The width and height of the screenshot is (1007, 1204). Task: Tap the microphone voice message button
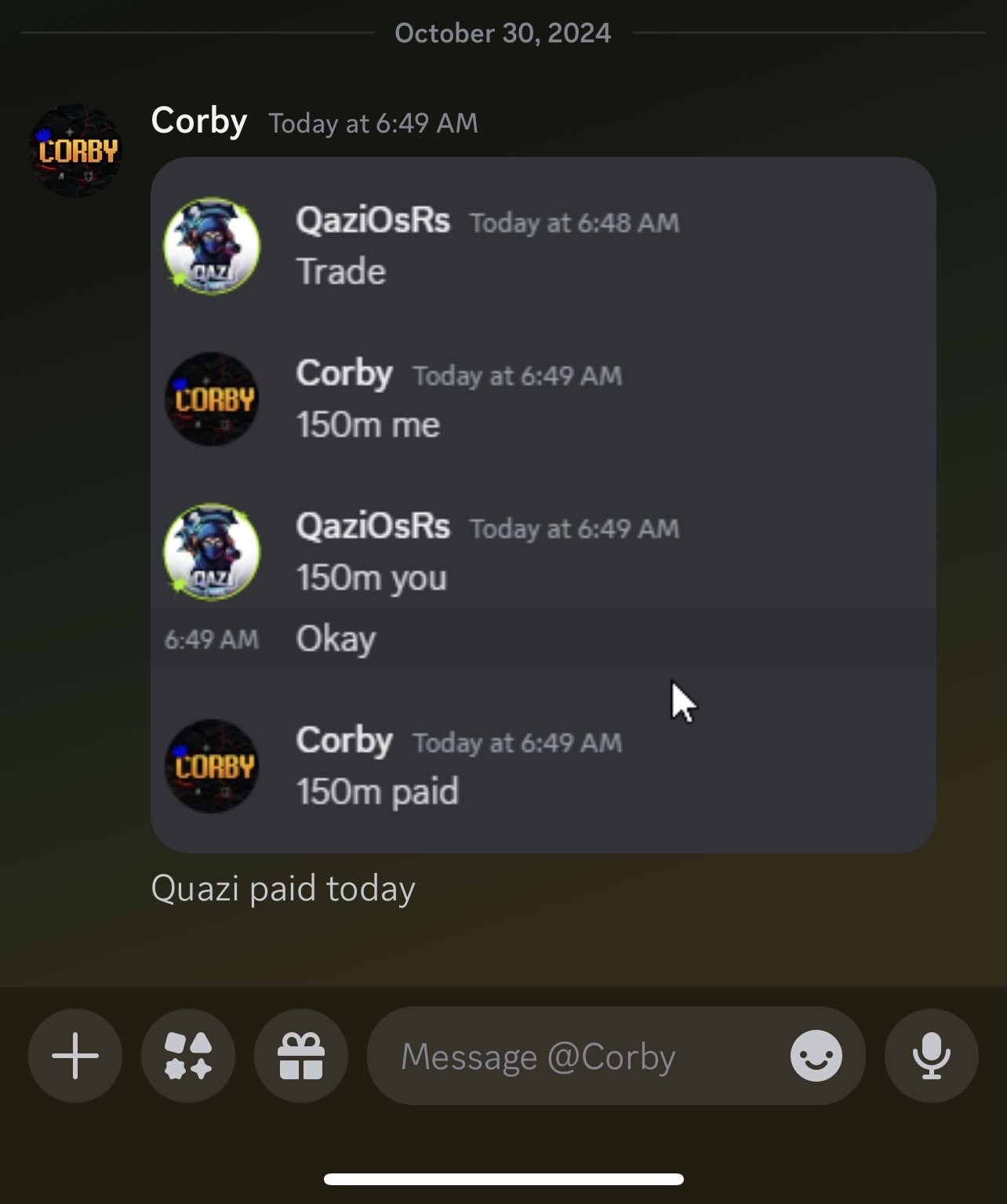[931, 1056]
